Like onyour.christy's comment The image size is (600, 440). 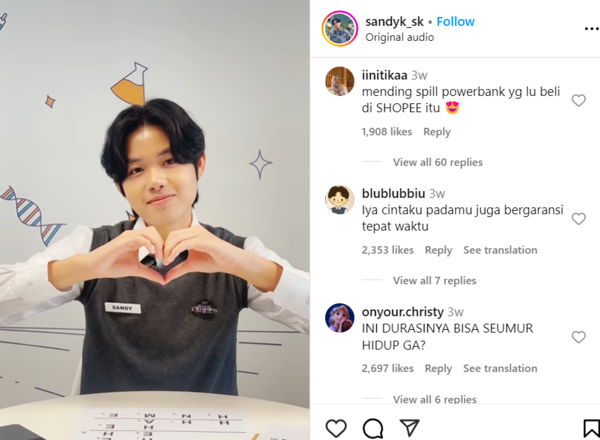(578, 337)
